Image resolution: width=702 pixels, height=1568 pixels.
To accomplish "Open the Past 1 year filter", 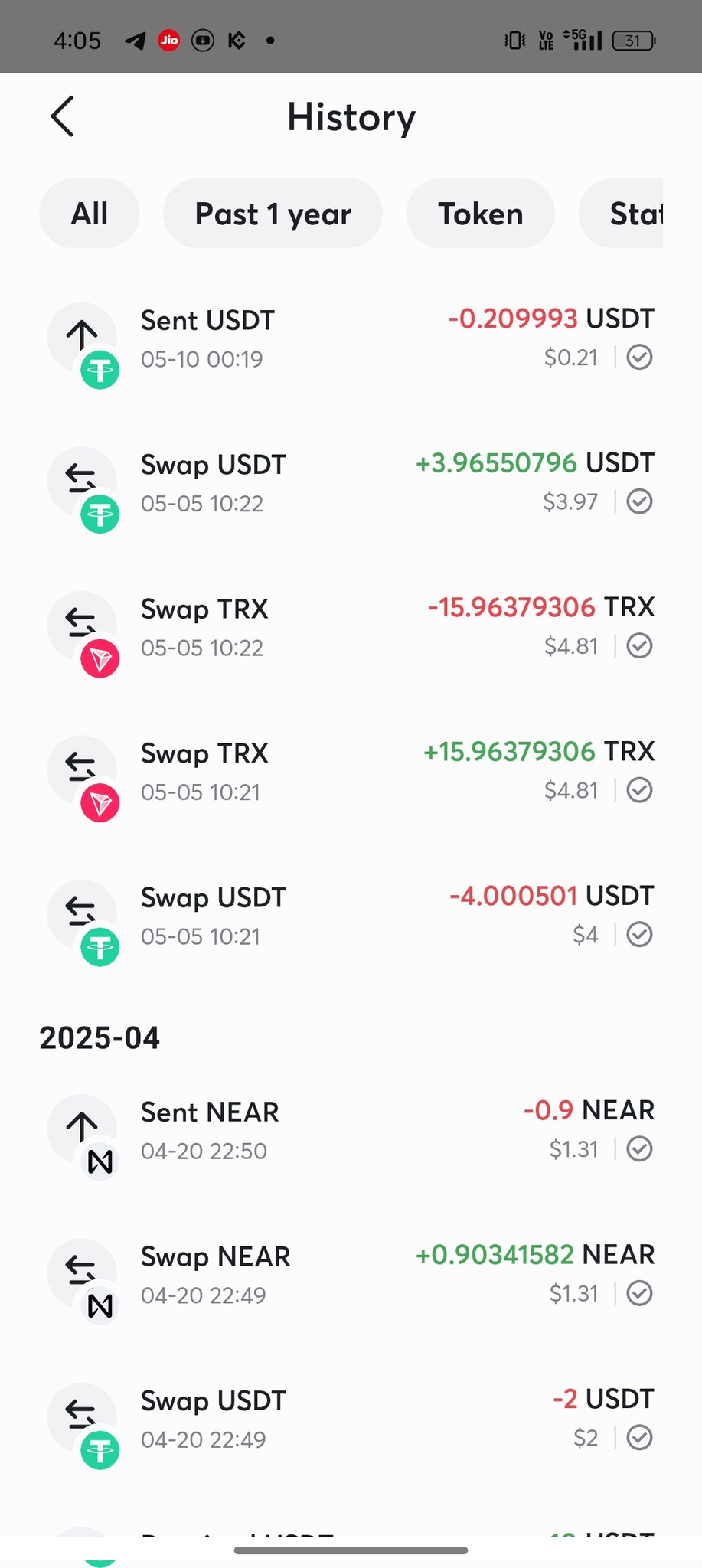I will (x=273, y=214).
